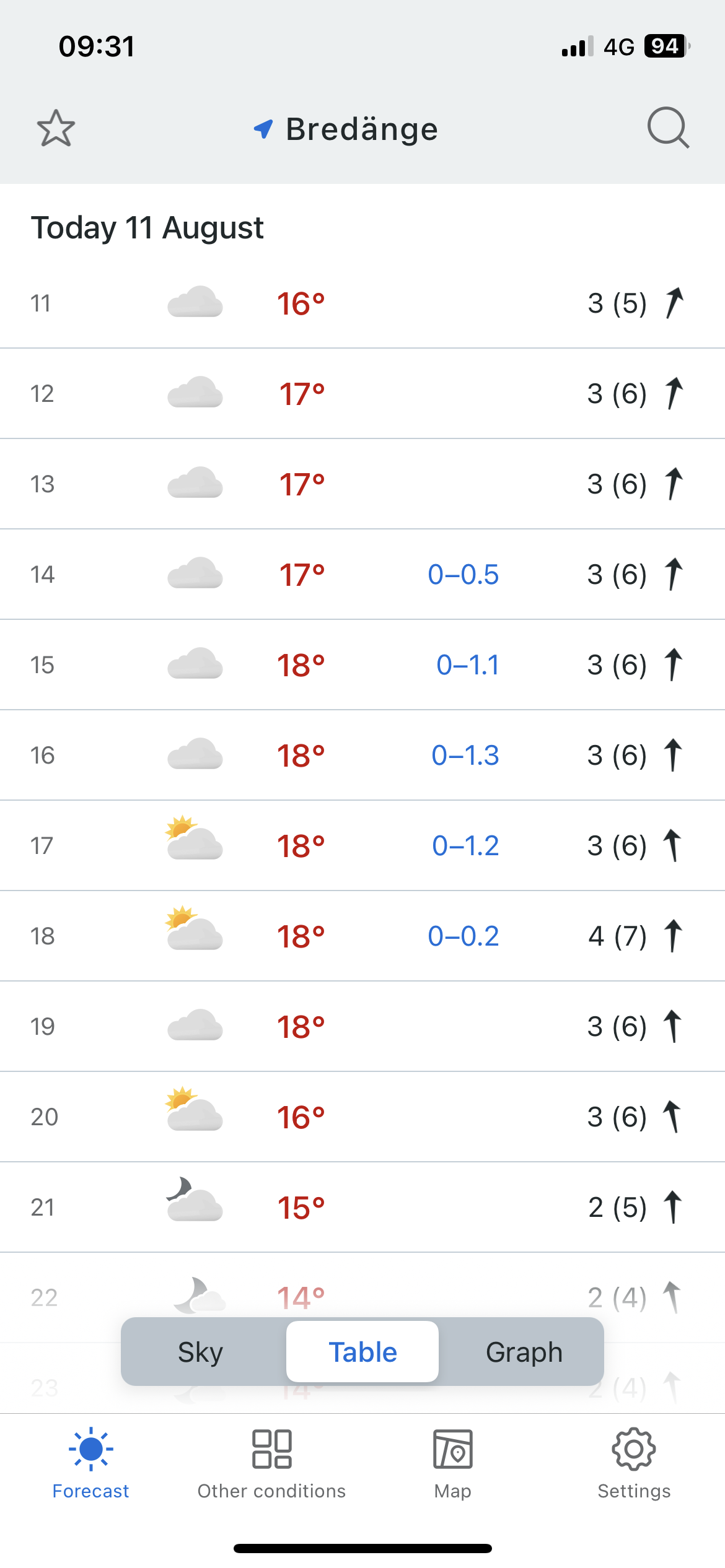Open the location search magnifier
Image resolution: width=725 pixels, height=1568 pixels.
coord(668,128)
